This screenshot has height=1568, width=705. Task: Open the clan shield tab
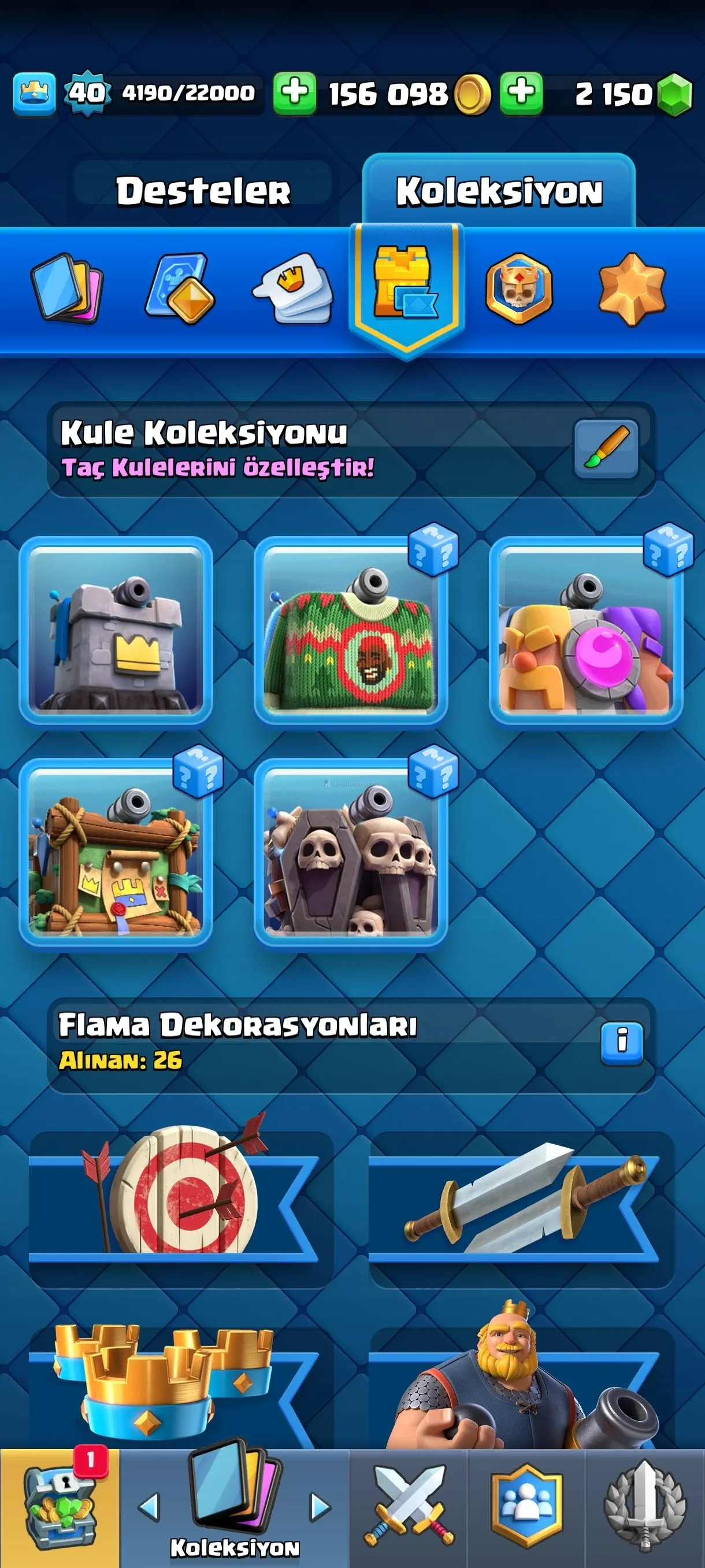tap(527, 1508)
